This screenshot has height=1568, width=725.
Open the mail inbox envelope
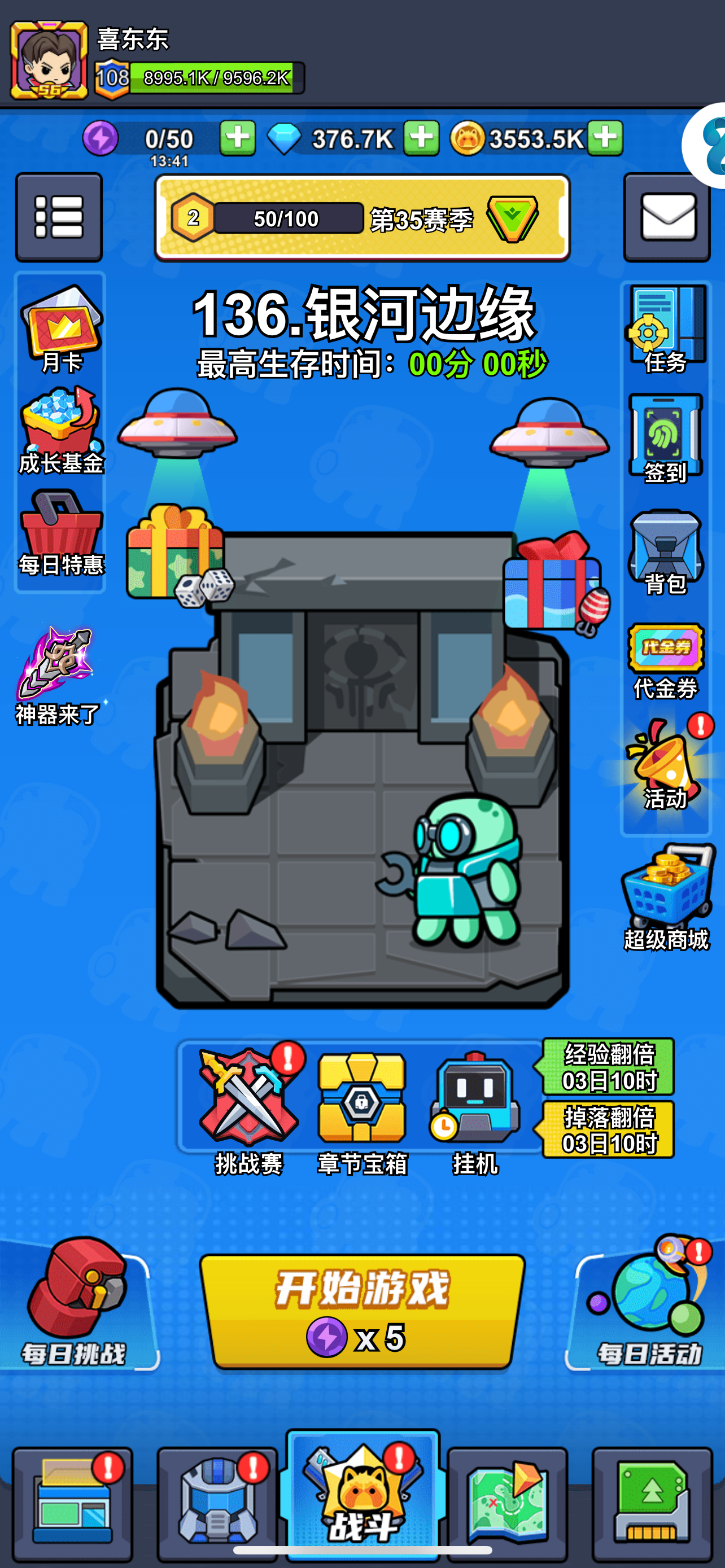pyautogui.click(x=667, y=217)
